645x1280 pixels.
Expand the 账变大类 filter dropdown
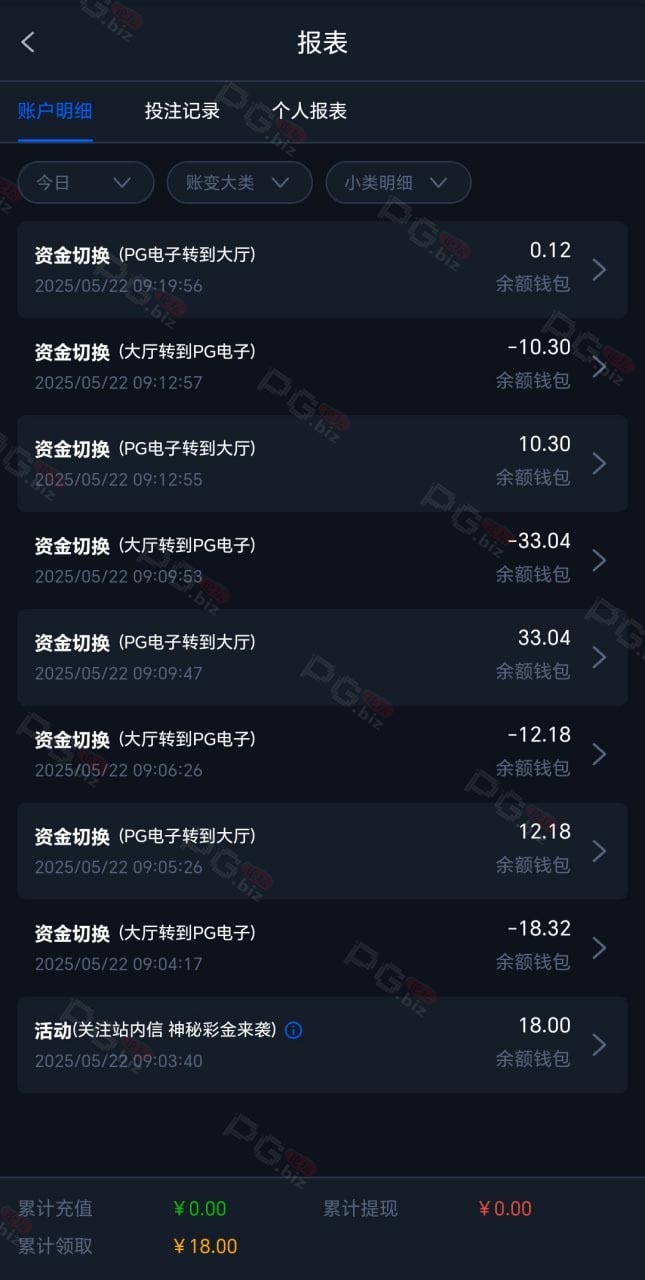[x=240, y=183]
